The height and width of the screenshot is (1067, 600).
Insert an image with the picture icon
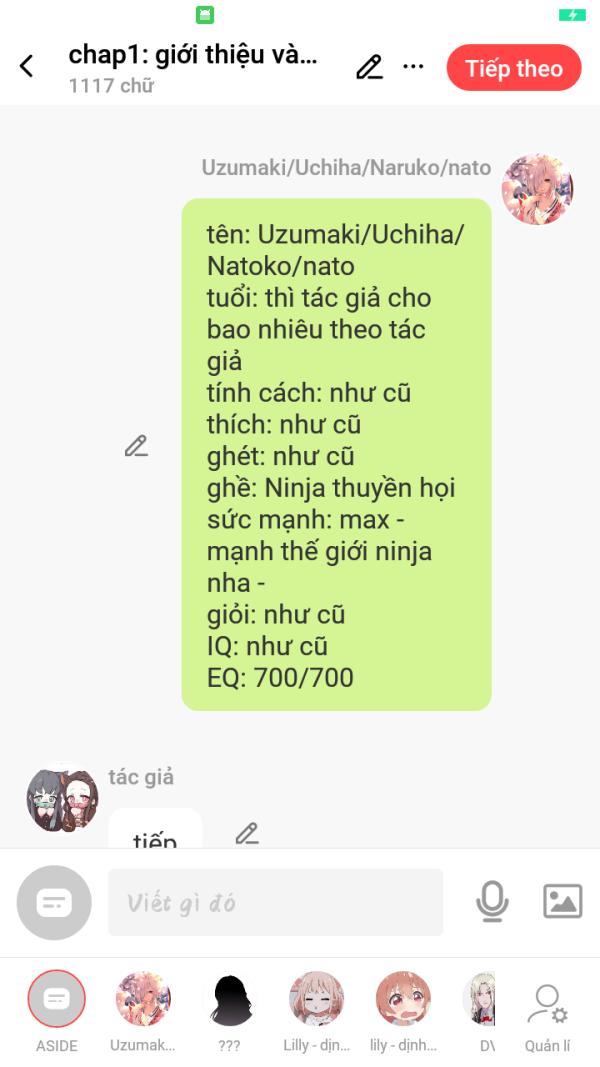pyautogui.click(x=563, y=902)
